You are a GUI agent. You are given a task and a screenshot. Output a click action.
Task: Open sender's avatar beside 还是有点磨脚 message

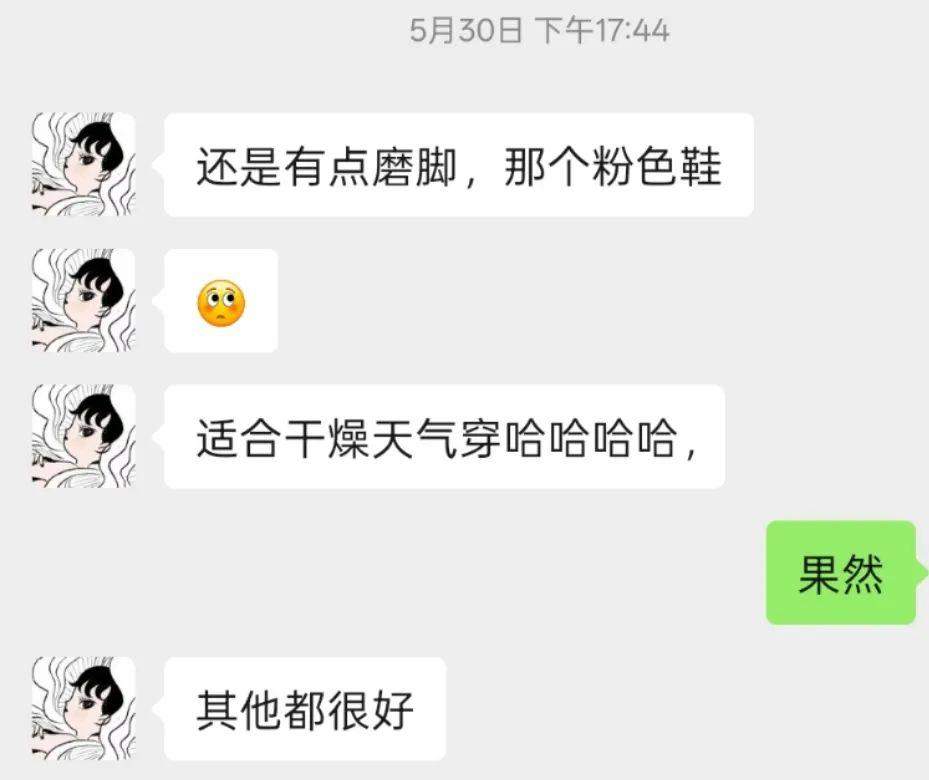point(83,165)
